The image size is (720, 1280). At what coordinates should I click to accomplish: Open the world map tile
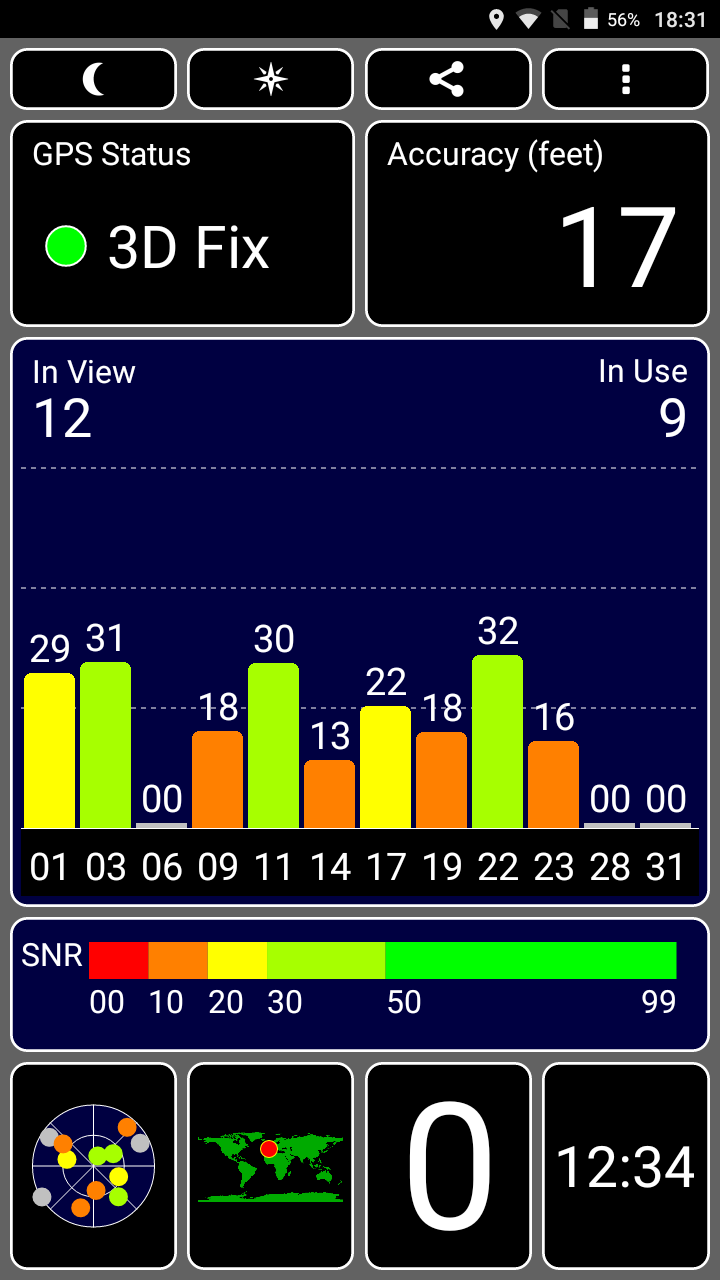pyautogui.click(x=270, y=1166)
